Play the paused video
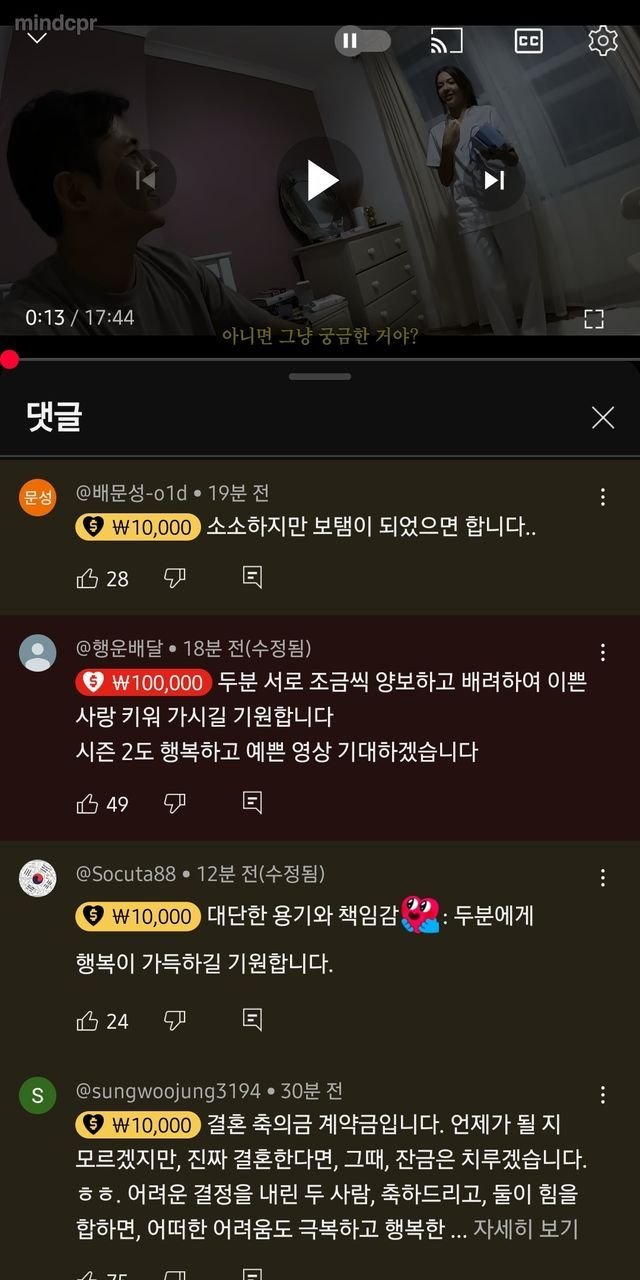The width and height of the screenshot is (640, 1280). [321, 180]
